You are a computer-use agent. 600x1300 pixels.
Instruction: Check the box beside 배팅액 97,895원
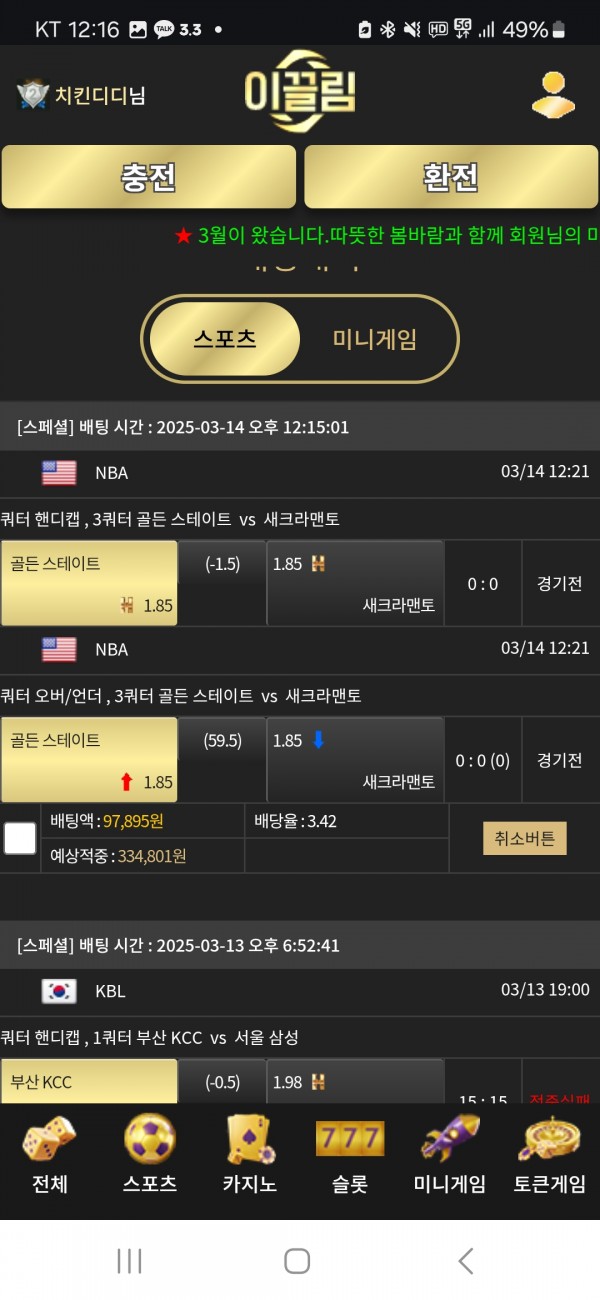[x=20, y=838]
